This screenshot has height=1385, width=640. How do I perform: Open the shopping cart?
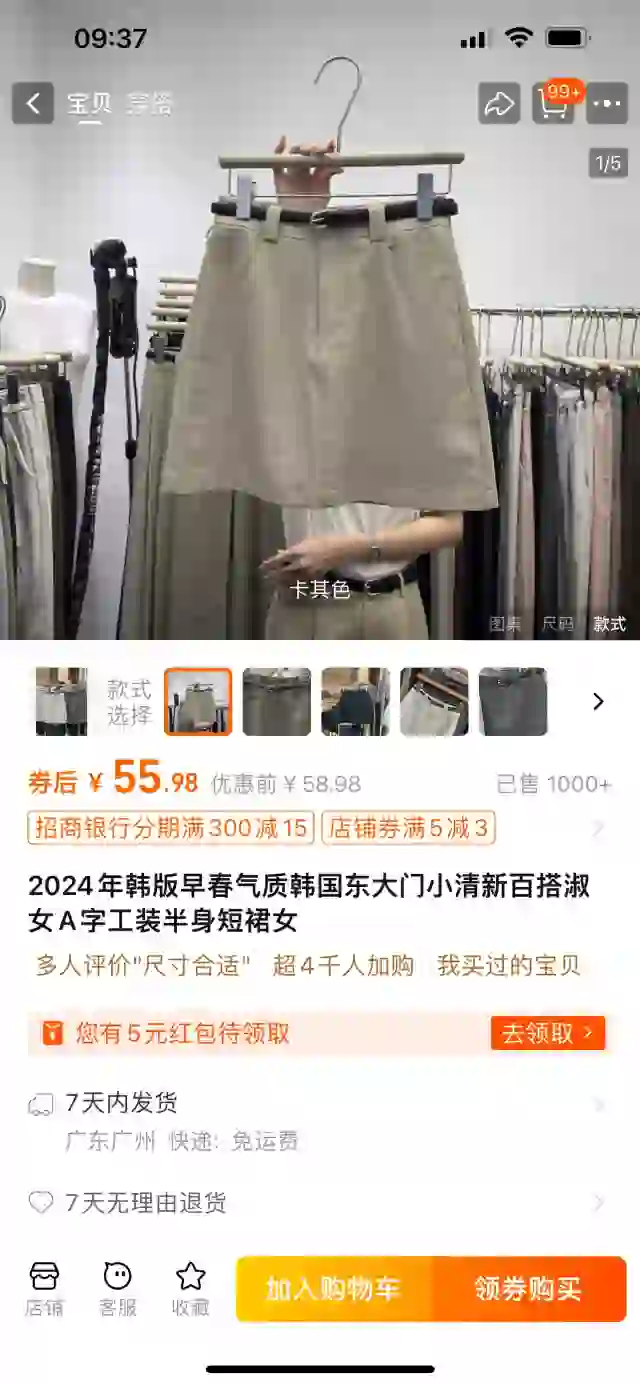point(553,103)
